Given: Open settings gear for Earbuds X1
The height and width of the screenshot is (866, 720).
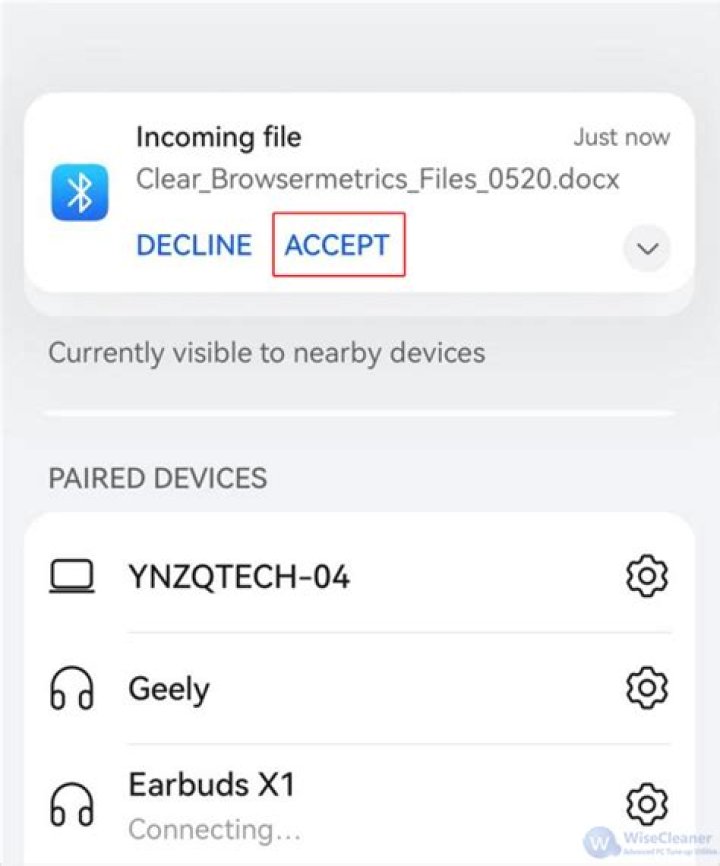Looking at the screenshot, I should (x=646, y=803).
